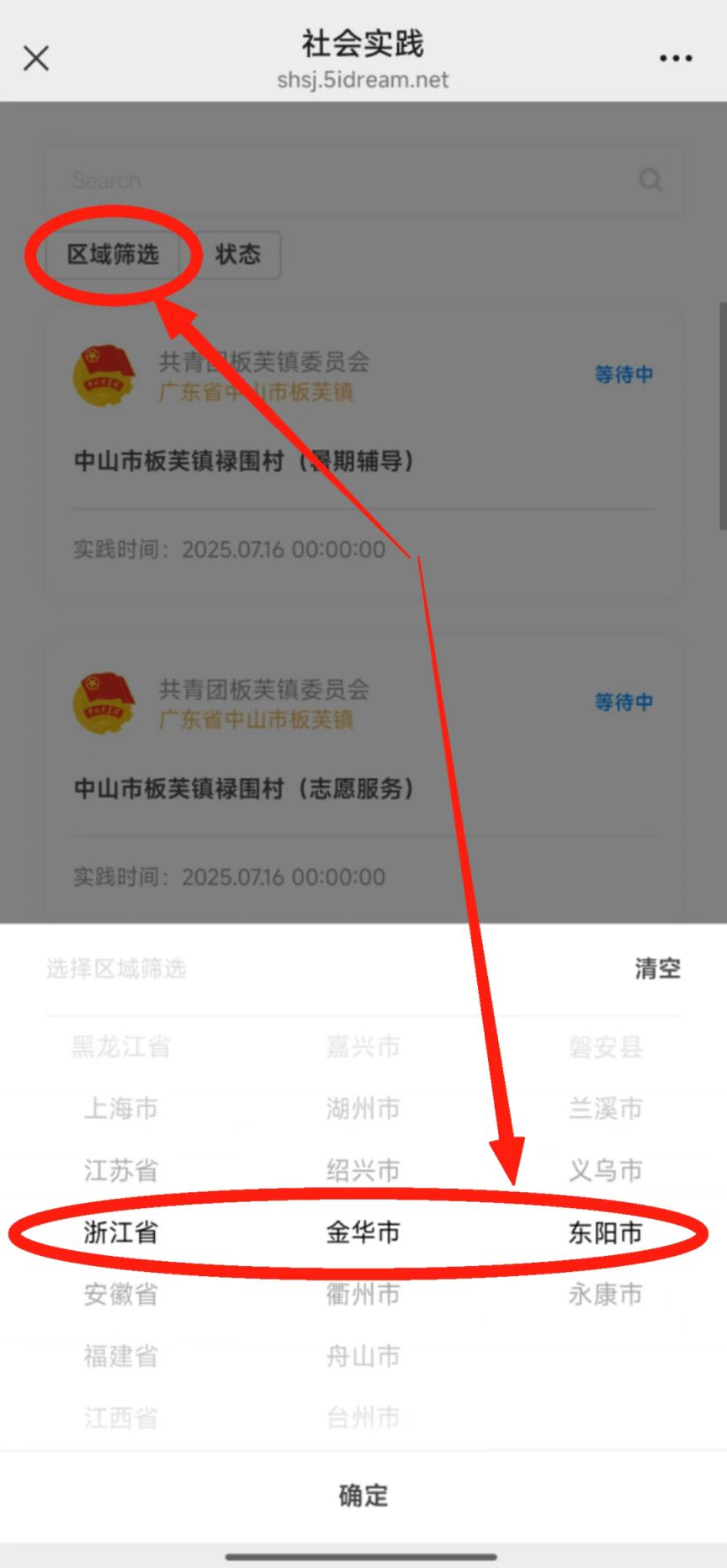The height and width of the screenshot is (1568, 727).
Task: Clear the region filter with 清空
Action: click(x=657, y=968)
